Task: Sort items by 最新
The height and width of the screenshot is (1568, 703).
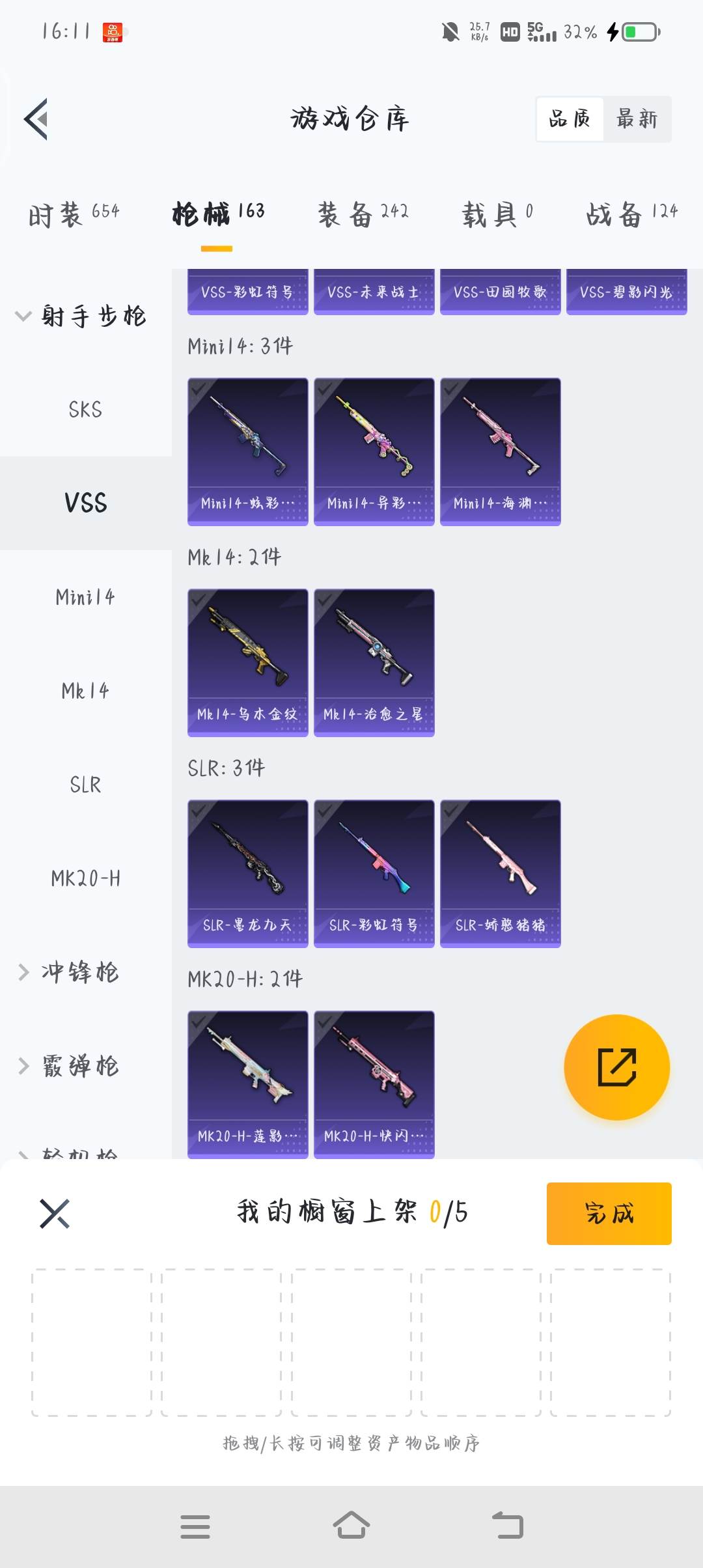Action: (637, 119)
